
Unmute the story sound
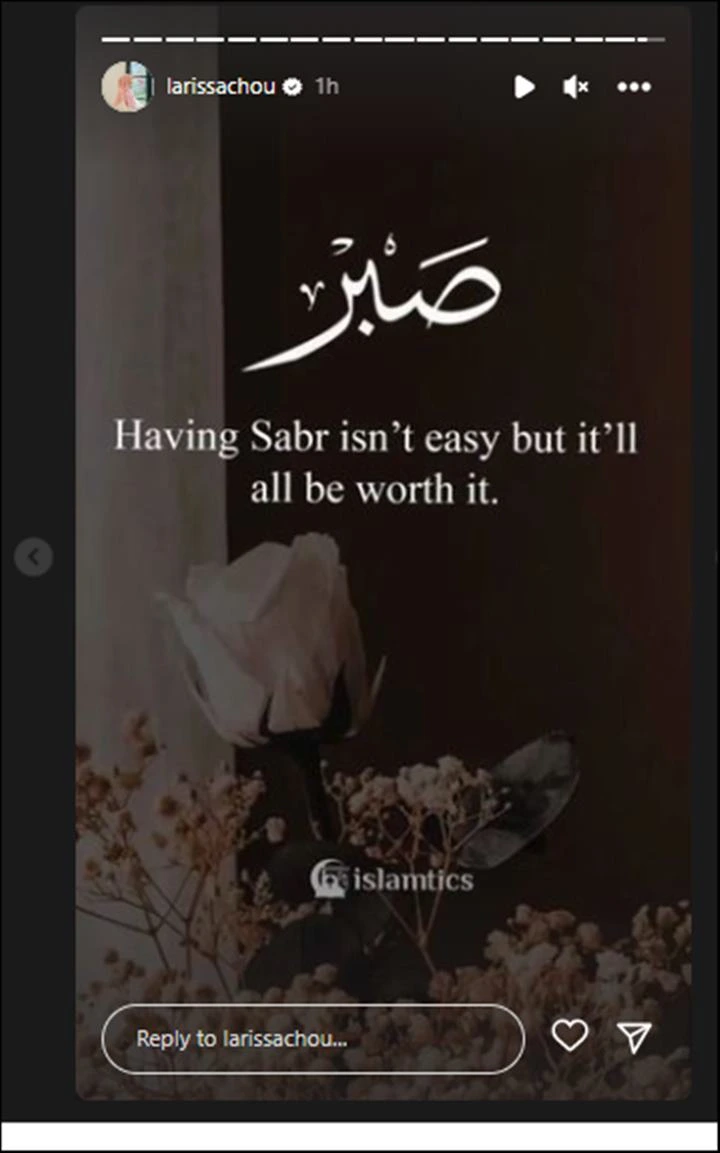pyautogui.click(x=575, y=87)
